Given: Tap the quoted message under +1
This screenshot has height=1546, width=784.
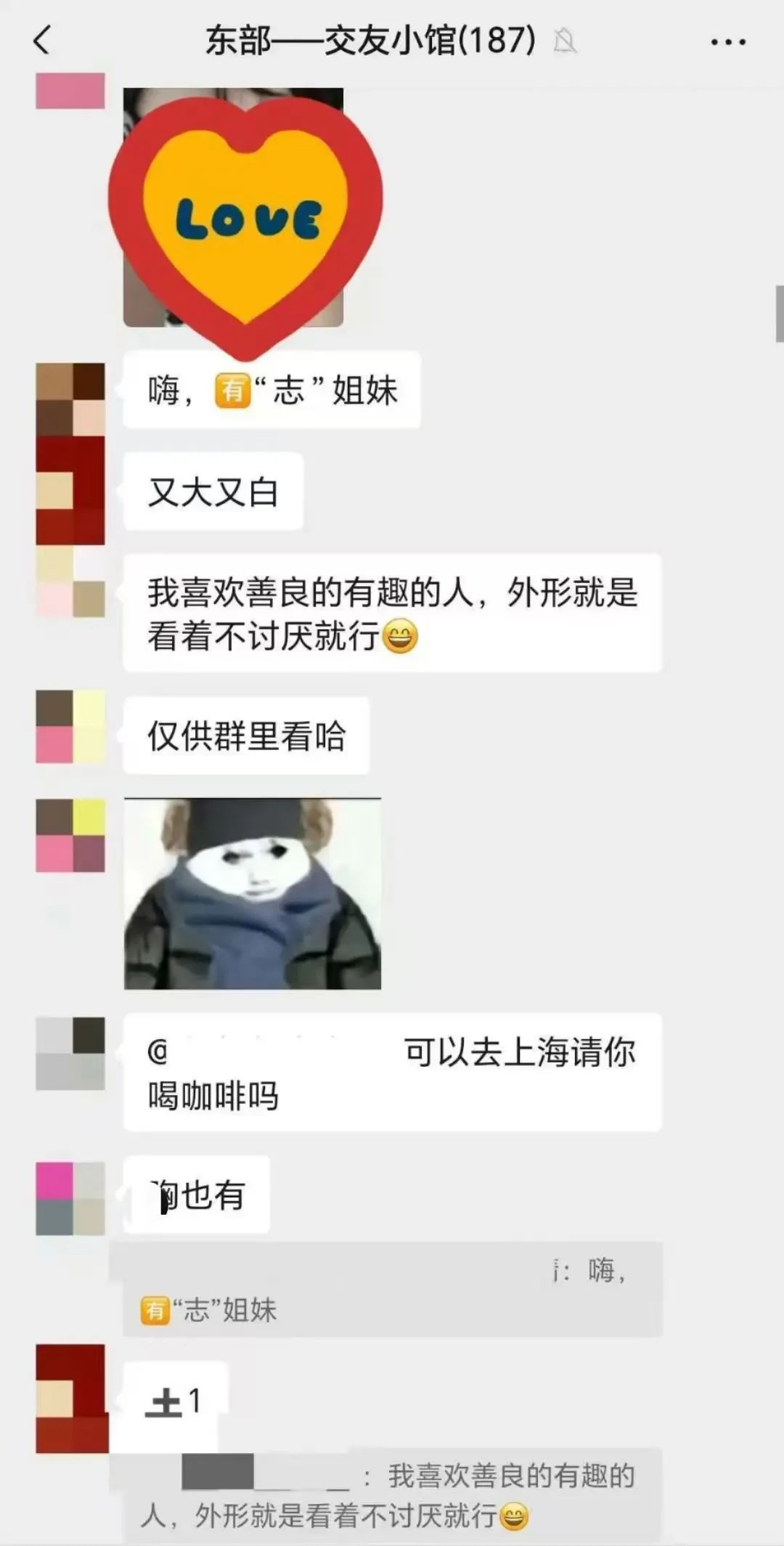Looking at the screenshot, I should pyautogui.click(x=392, y=1494).
